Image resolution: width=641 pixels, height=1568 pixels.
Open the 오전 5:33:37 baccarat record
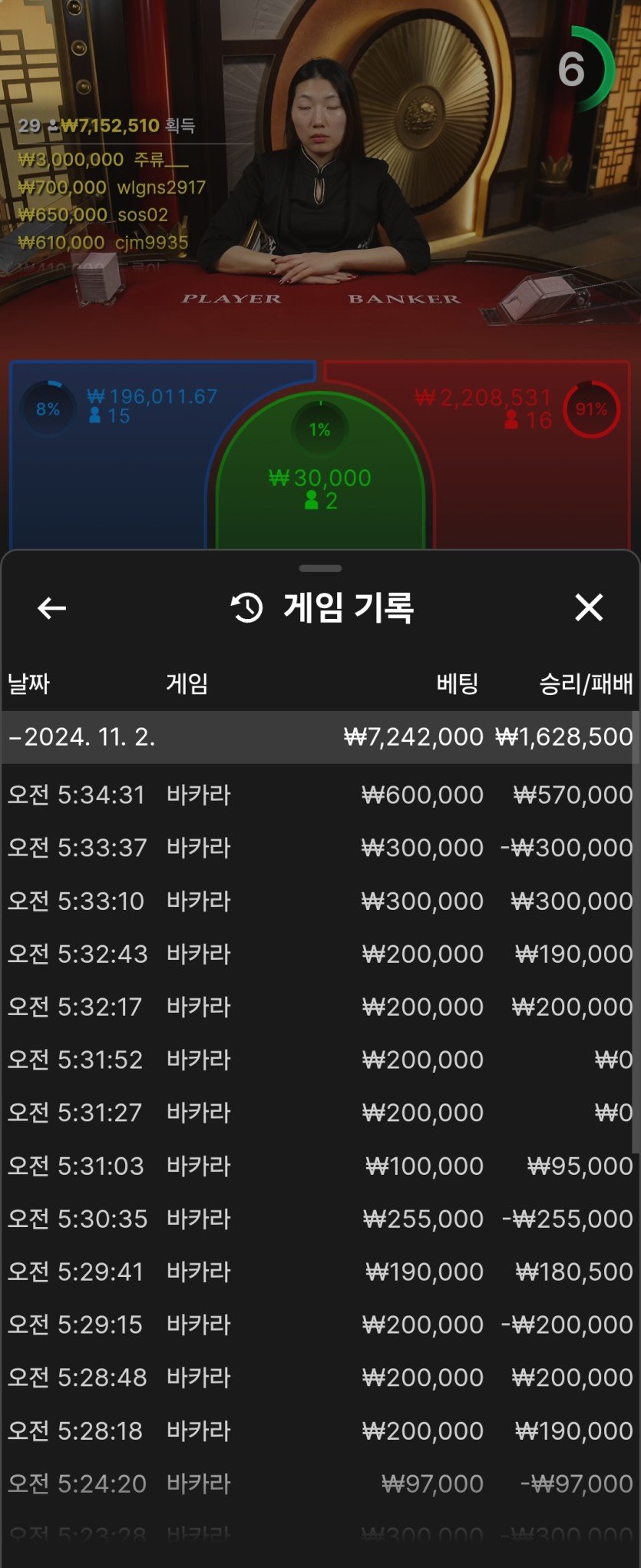[319, 848]
